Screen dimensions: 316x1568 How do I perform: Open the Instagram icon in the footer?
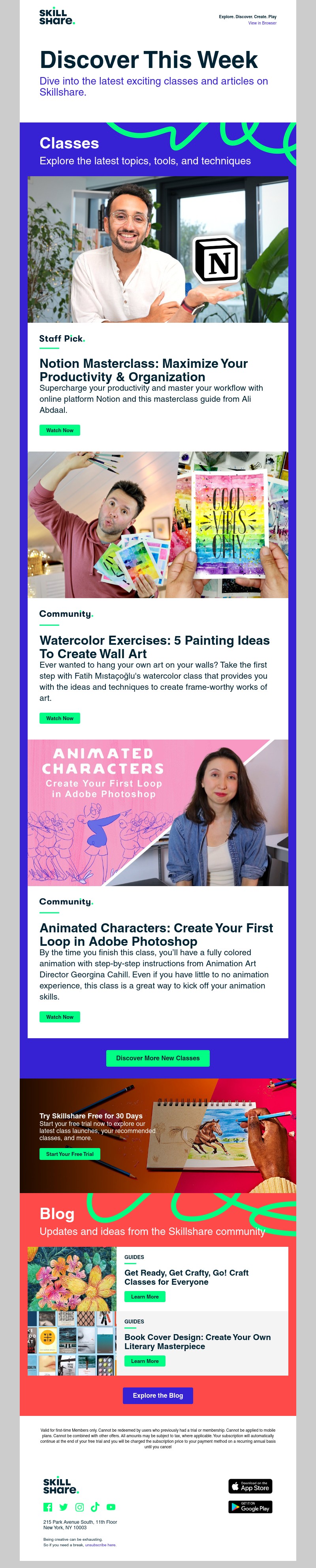pos(79,1507)
